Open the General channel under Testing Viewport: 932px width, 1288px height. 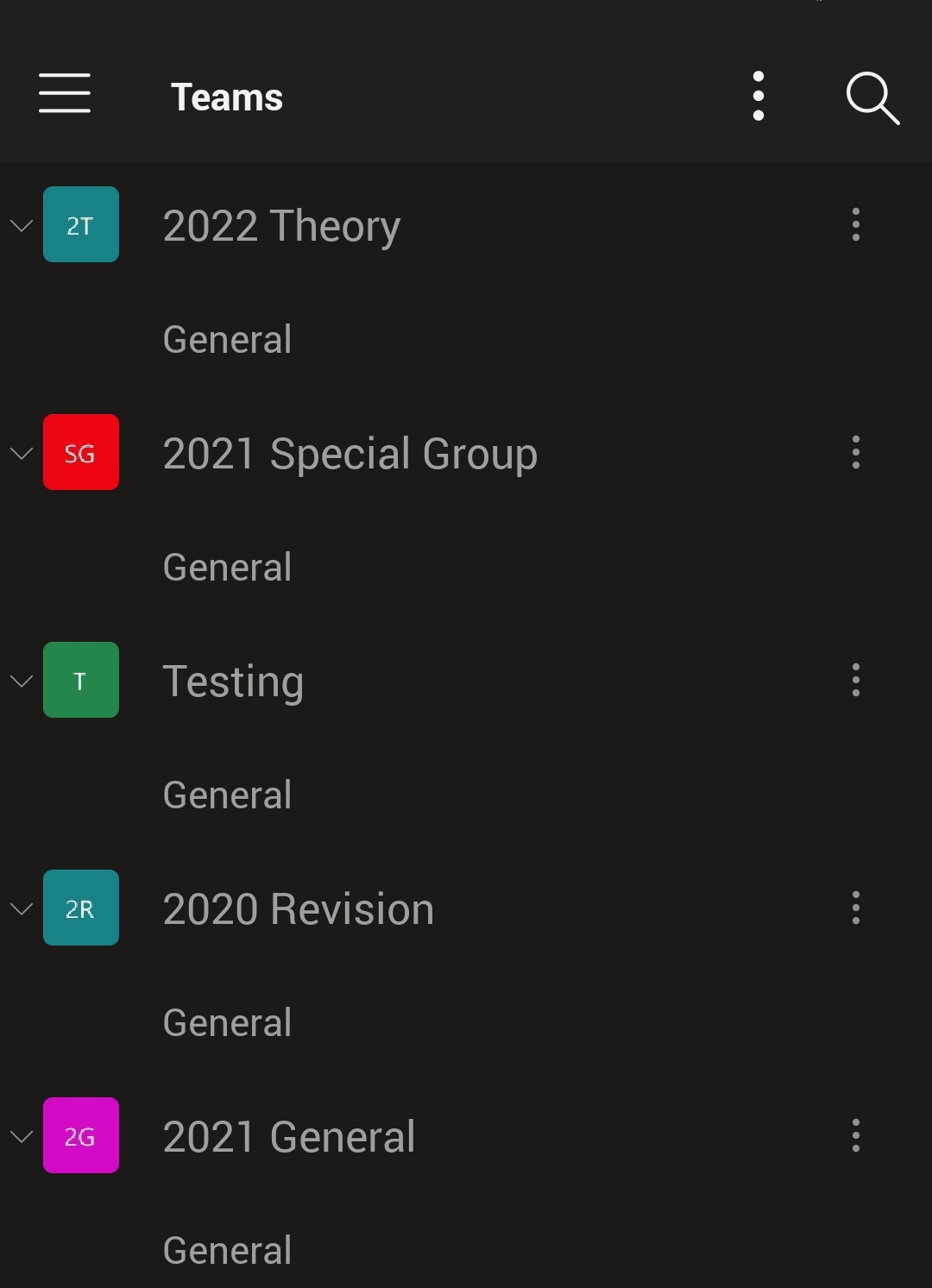tap(227, 795)
